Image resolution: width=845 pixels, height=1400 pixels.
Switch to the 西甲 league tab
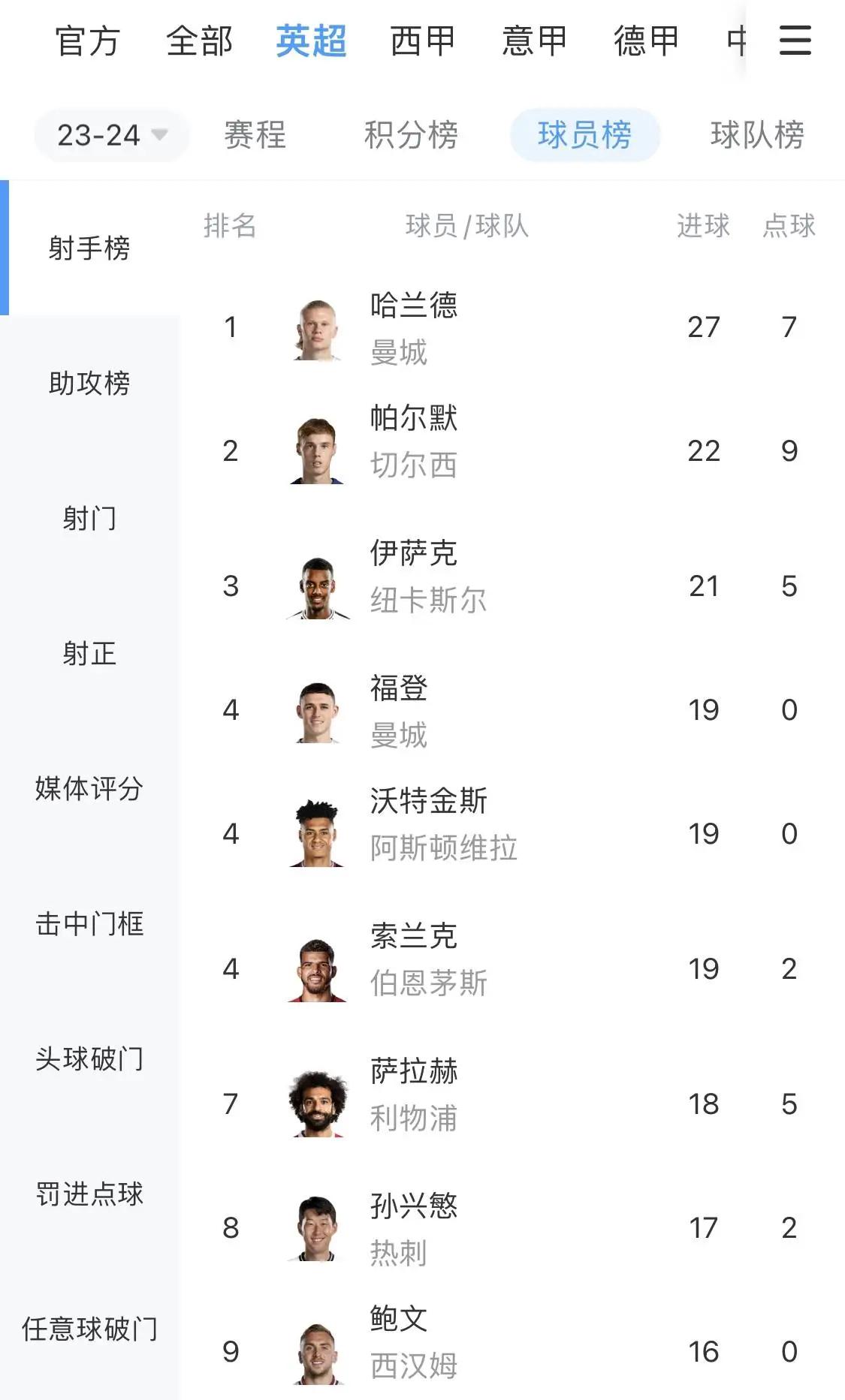[x=423, y=41]
